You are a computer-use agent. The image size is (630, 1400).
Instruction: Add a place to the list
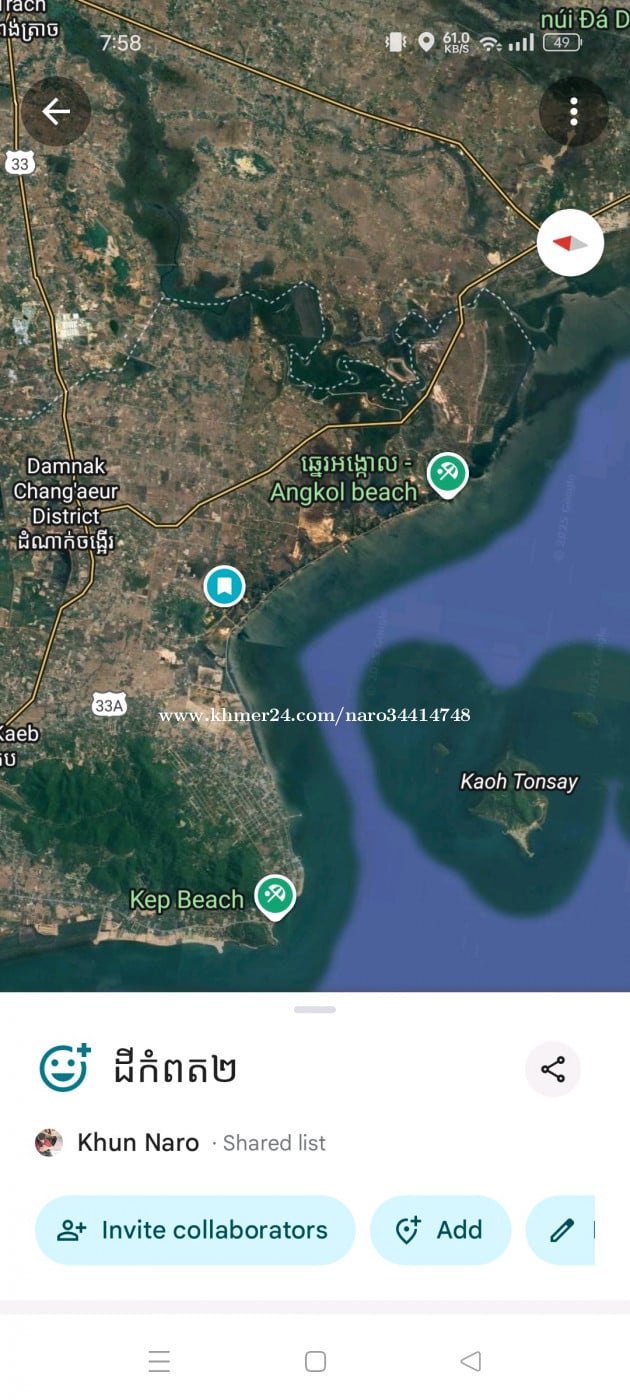[440, 1230]
